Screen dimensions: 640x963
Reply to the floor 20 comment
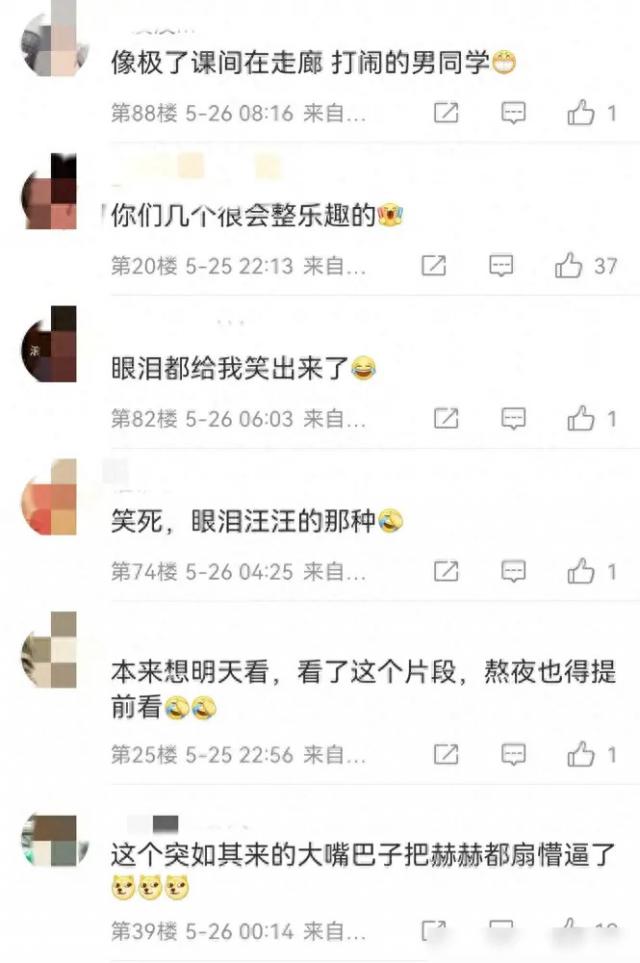(500, 266)
